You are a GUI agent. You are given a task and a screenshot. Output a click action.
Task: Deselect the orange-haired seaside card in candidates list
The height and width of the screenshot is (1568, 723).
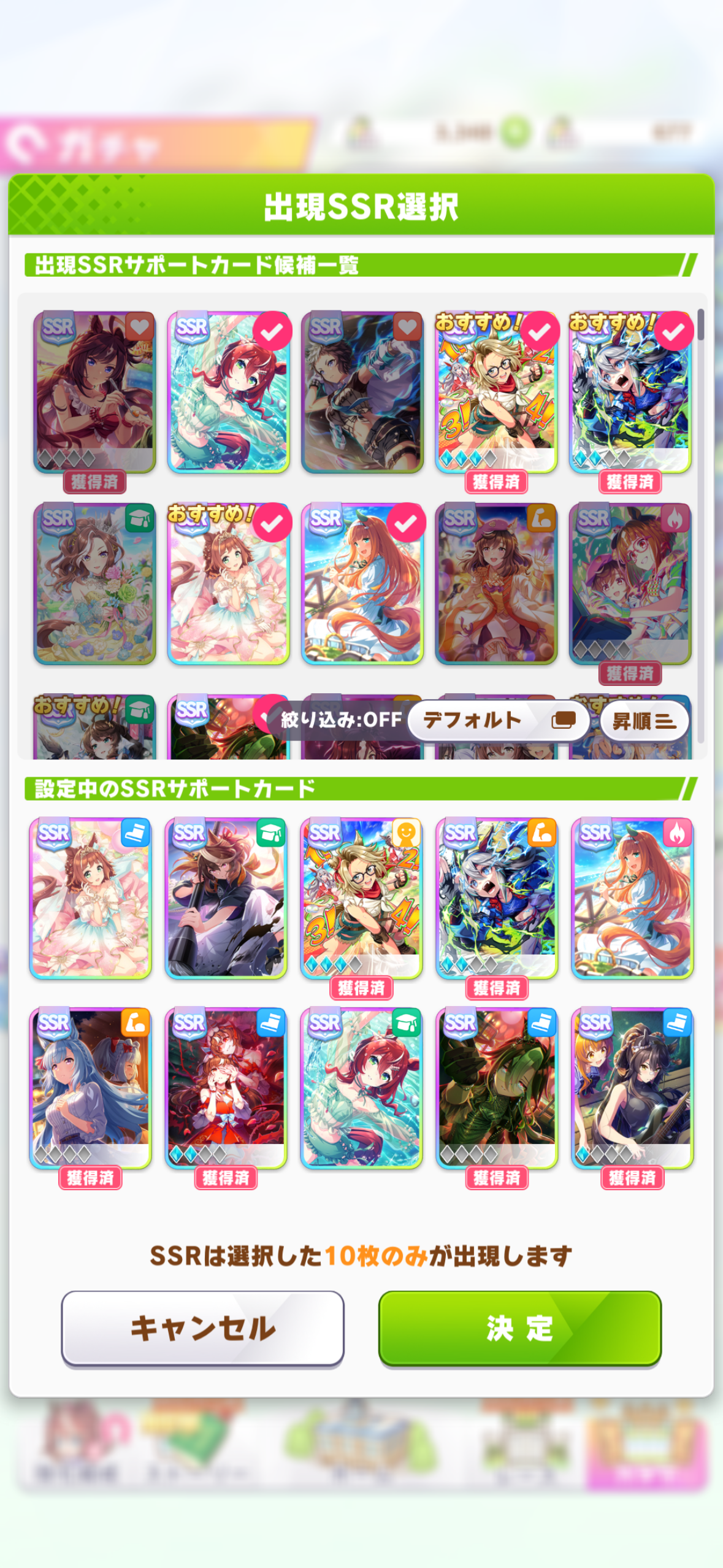click(x=362, y=583)
